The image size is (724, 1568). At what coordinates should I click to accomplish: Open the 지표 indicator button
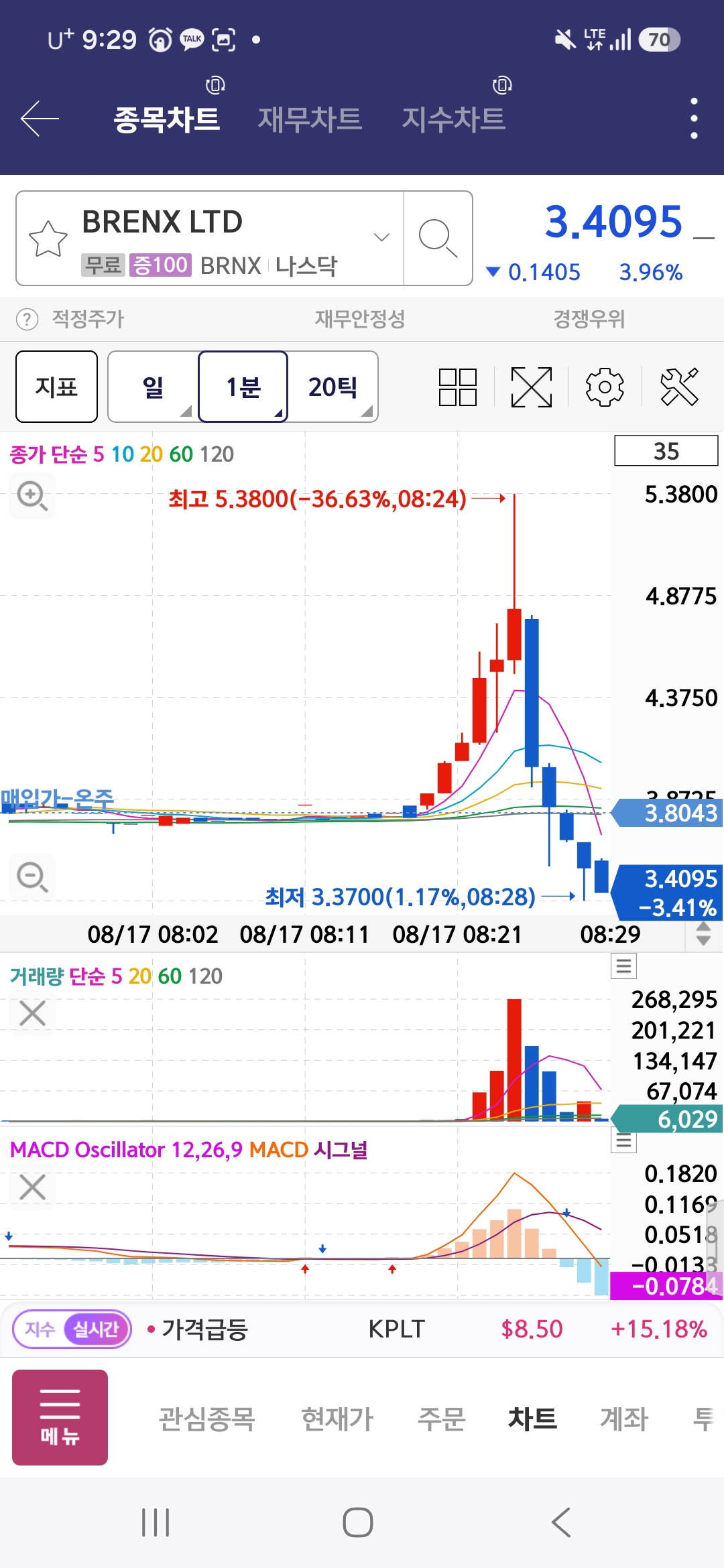pyautogui.click(x=57, y=387)
